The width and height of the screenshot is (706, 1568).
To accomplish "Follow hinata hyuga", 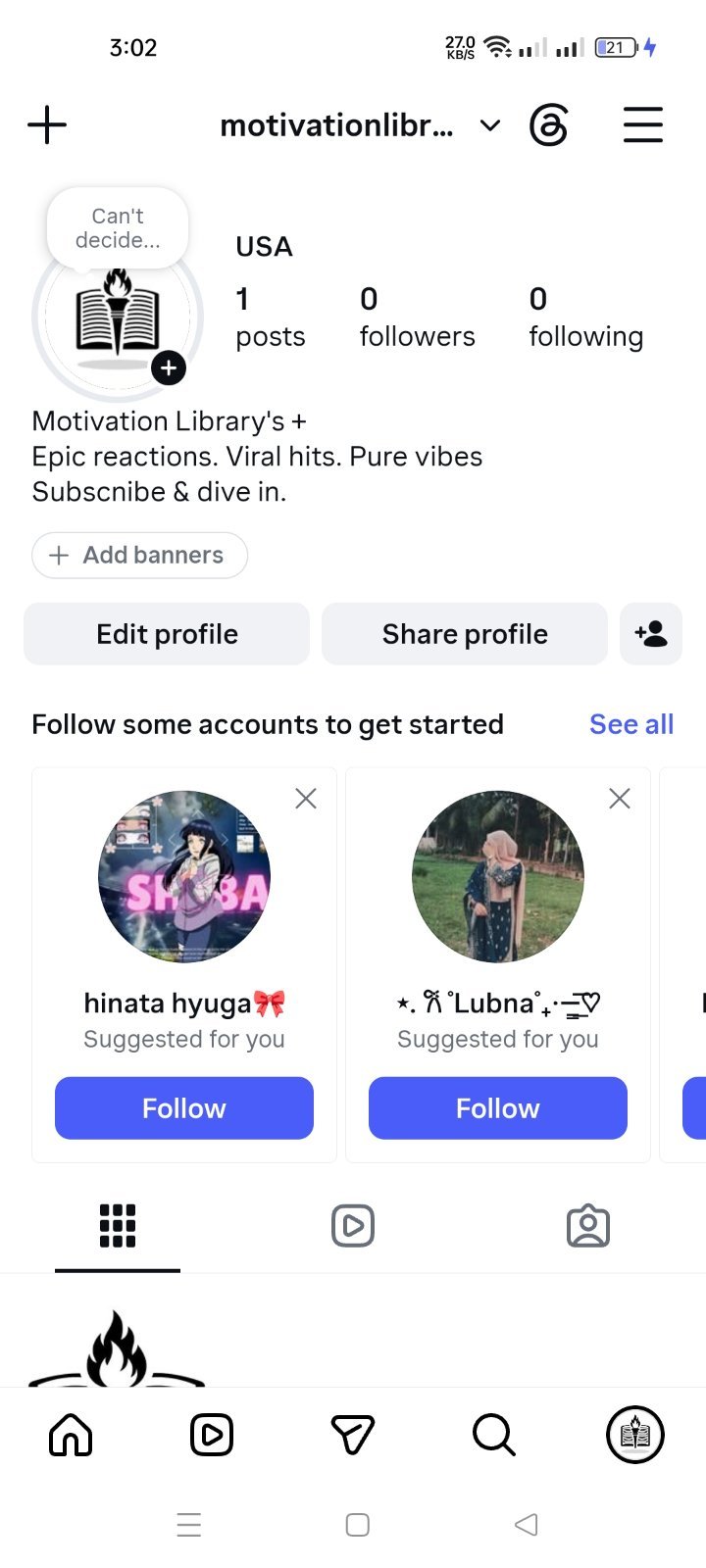I will 184,1108.
